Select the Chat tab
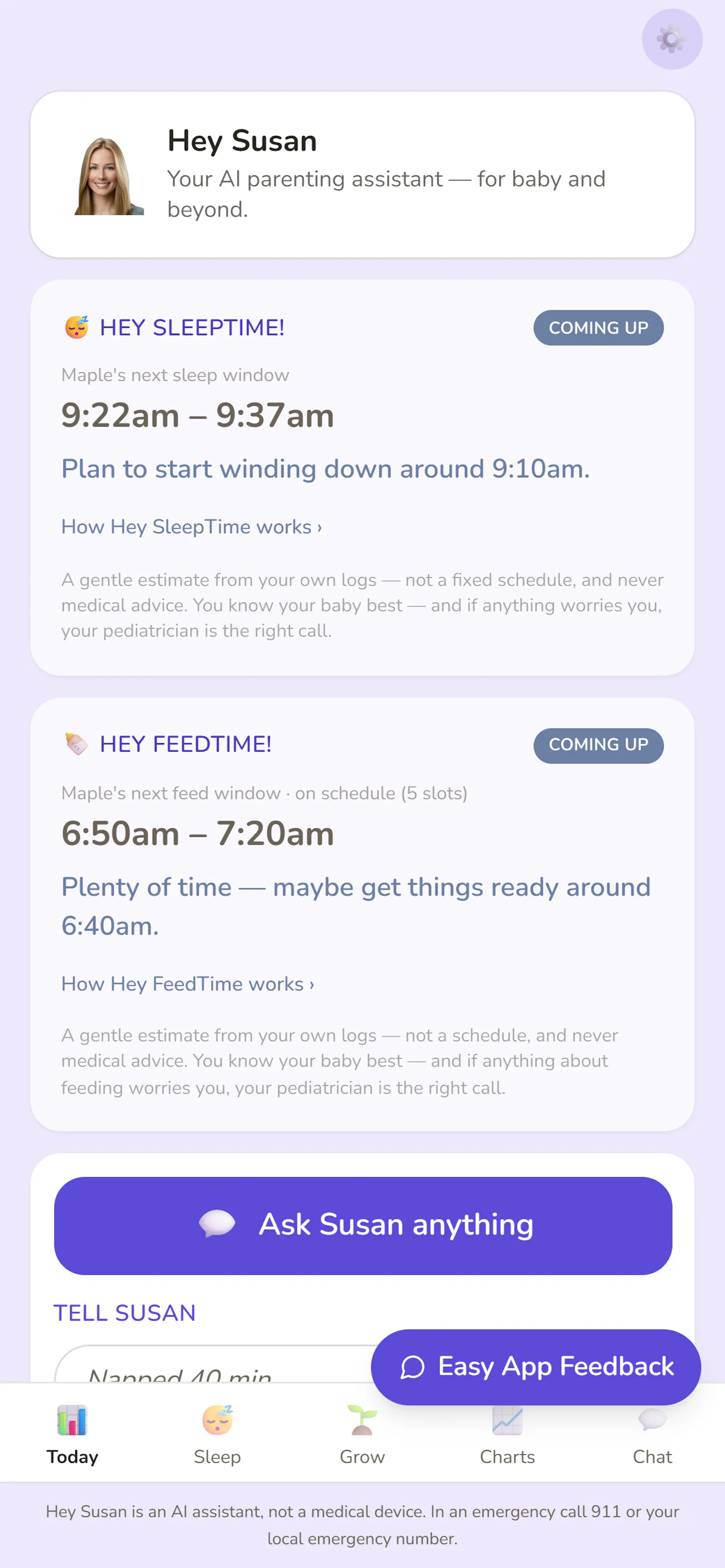The height and width of the screenshot is (1568, 725). (652, 1435)
